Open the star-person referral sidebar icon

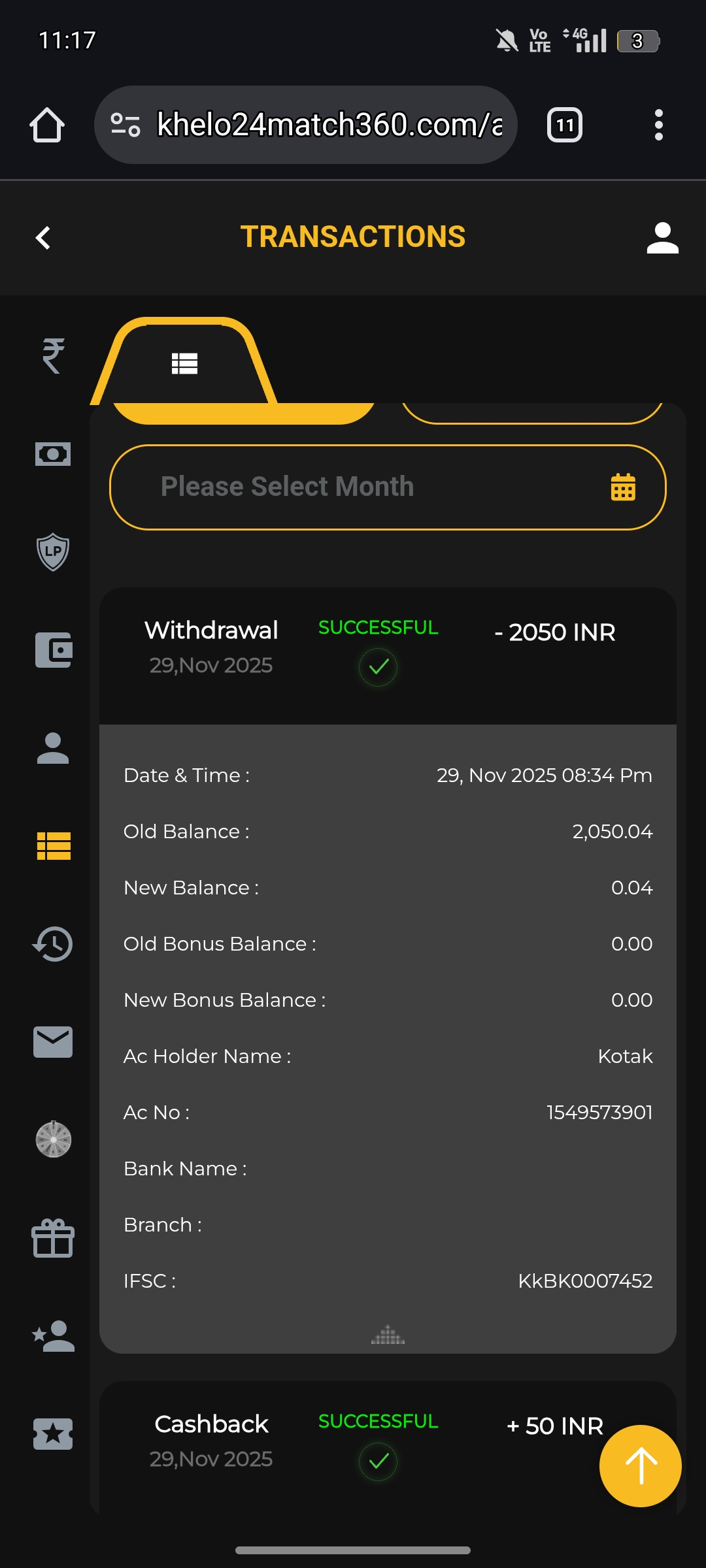pyautogui.click(x=53, y=1336)
